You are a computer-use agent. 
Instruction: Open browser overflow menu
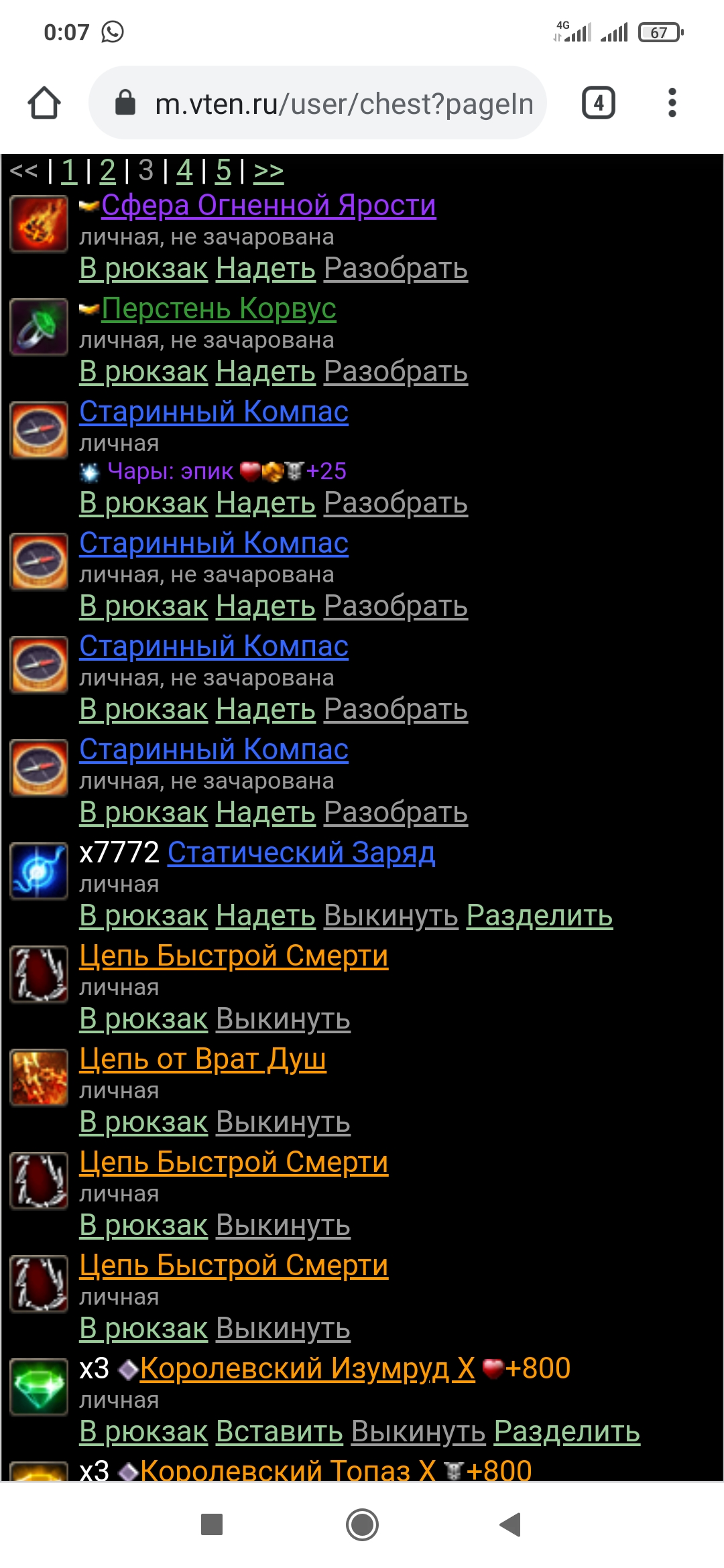(x=672, y=103)
